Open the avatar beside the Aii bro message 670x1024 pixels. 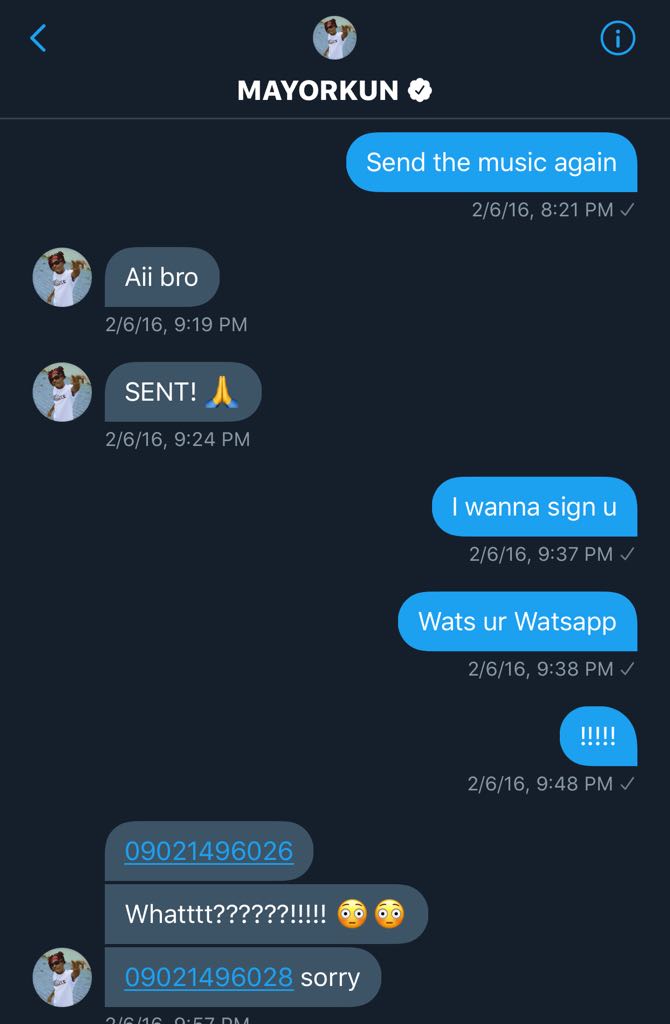(x=62, y=277)
